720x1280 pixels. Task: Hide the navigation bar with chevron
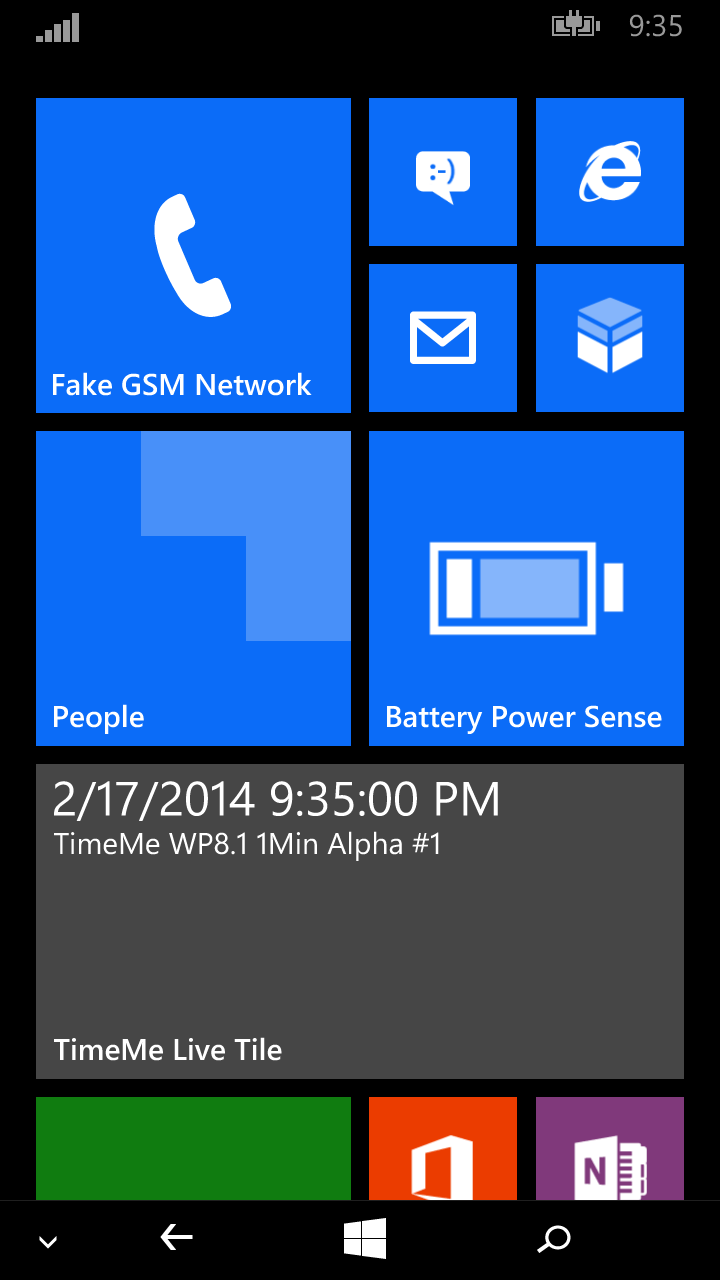coord(48,1242)
